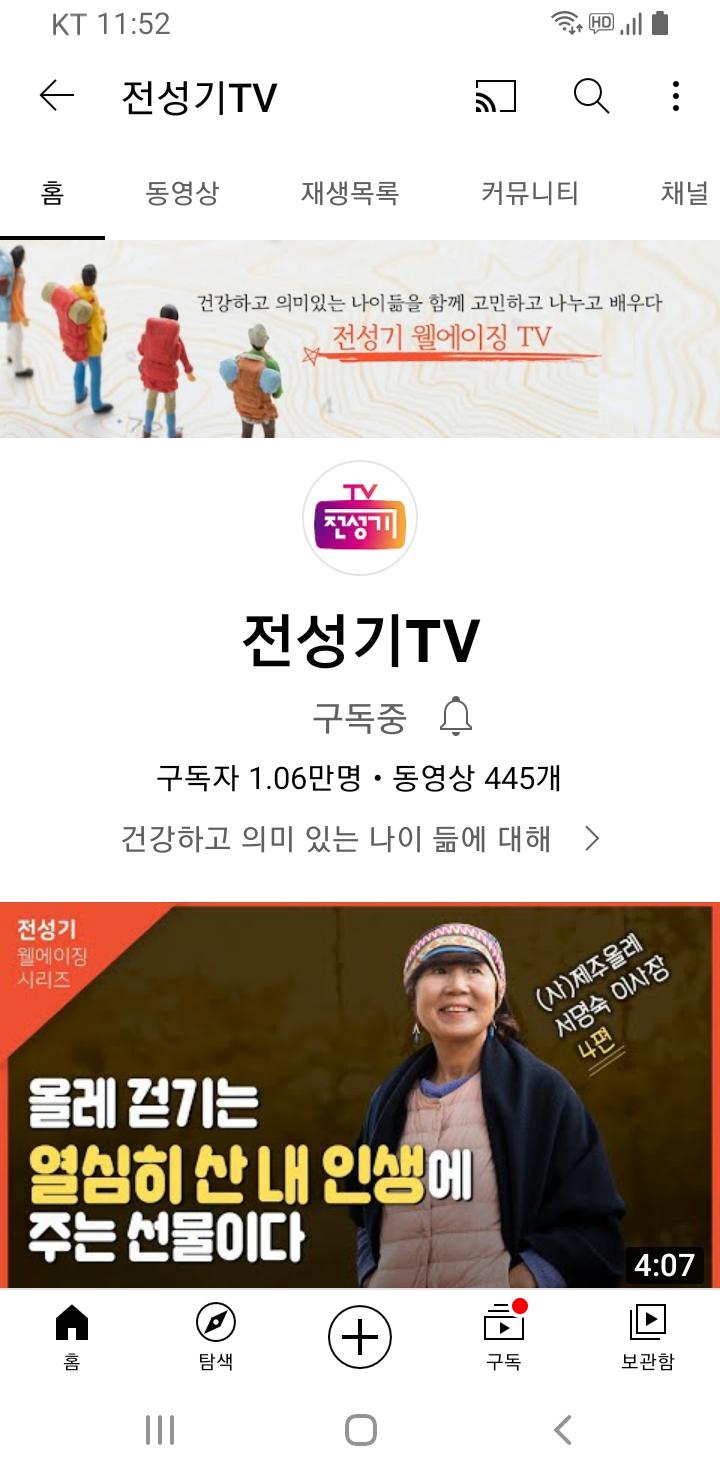Tap the system back button
Screen dimensions: 720x1480
pyautogui.click(x=563, y=1430)
